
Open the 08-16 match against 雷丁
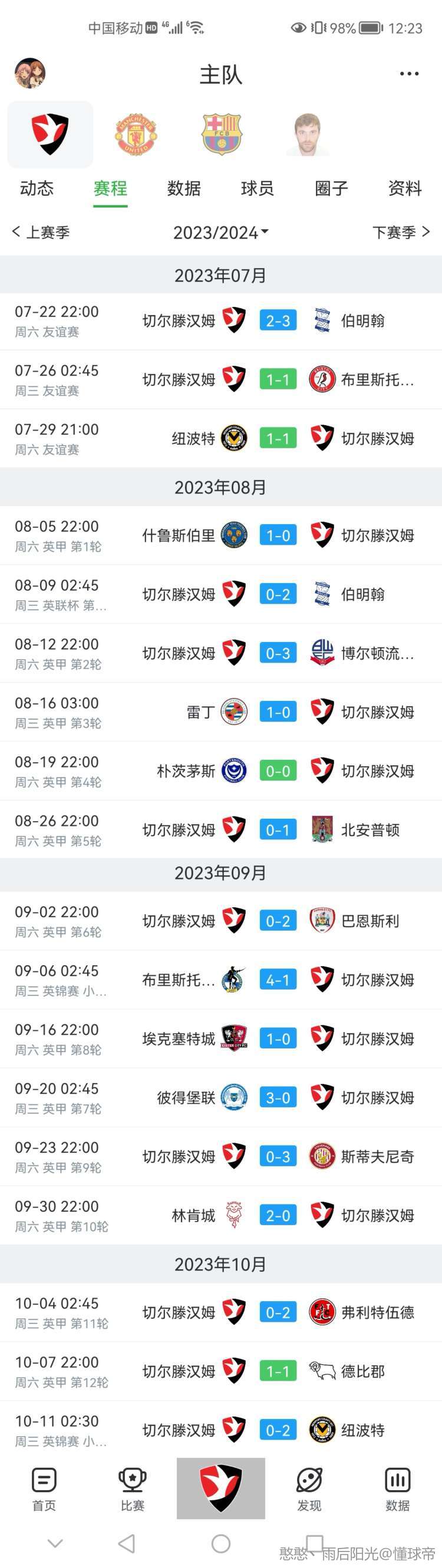point(221,712)
